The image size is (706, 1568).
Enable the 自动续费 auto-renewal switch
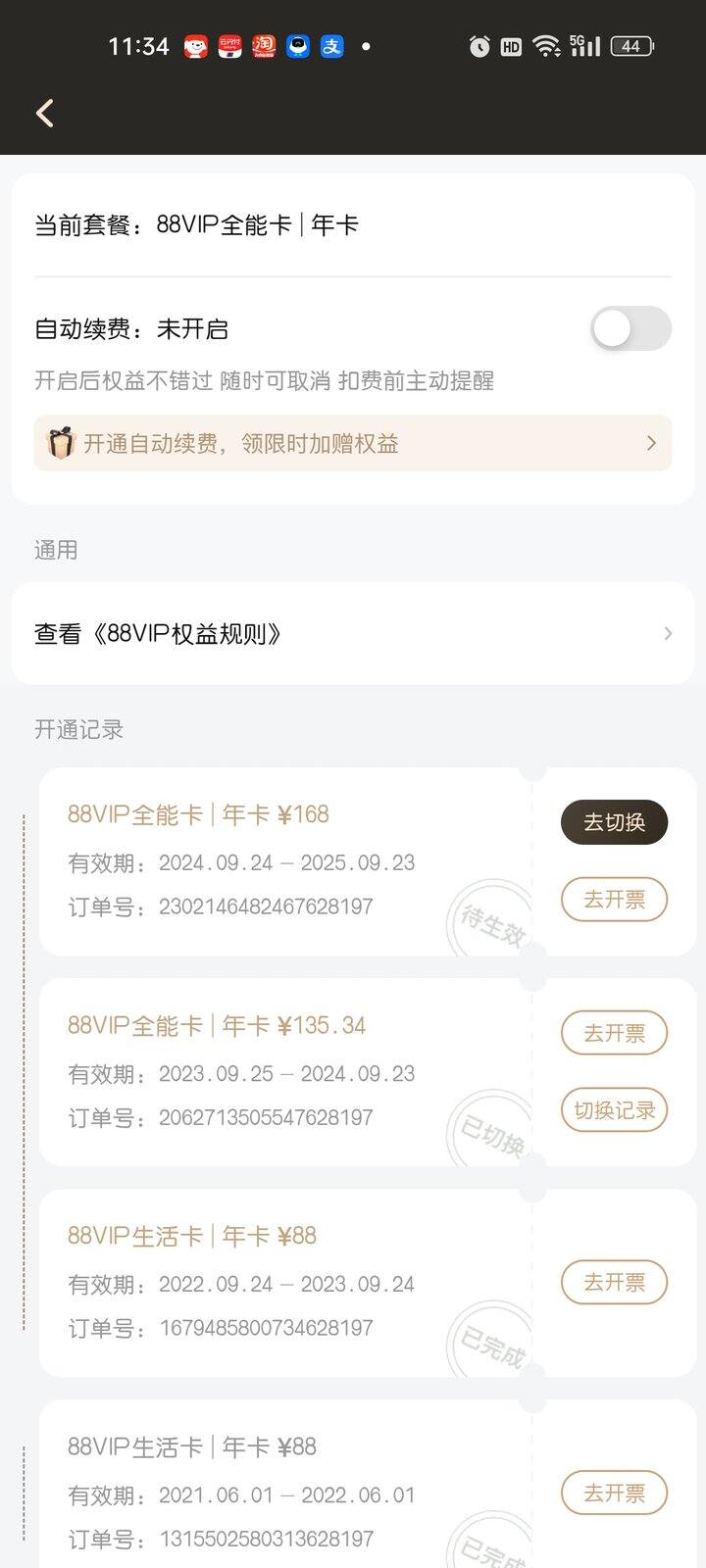pyautogui.click(x=630, y=328)
